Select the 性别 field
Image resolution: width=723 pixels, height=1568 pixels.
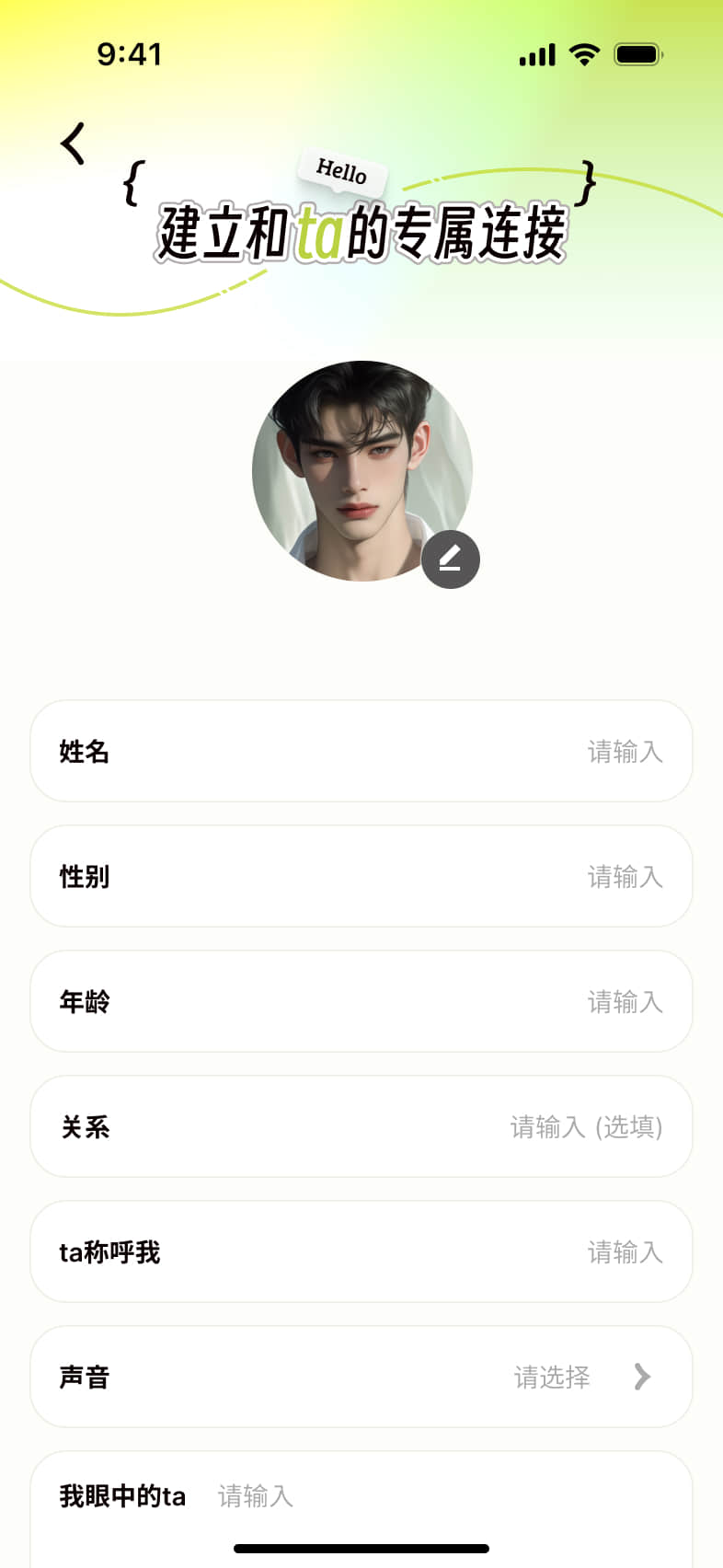click(x=361, y=876)
